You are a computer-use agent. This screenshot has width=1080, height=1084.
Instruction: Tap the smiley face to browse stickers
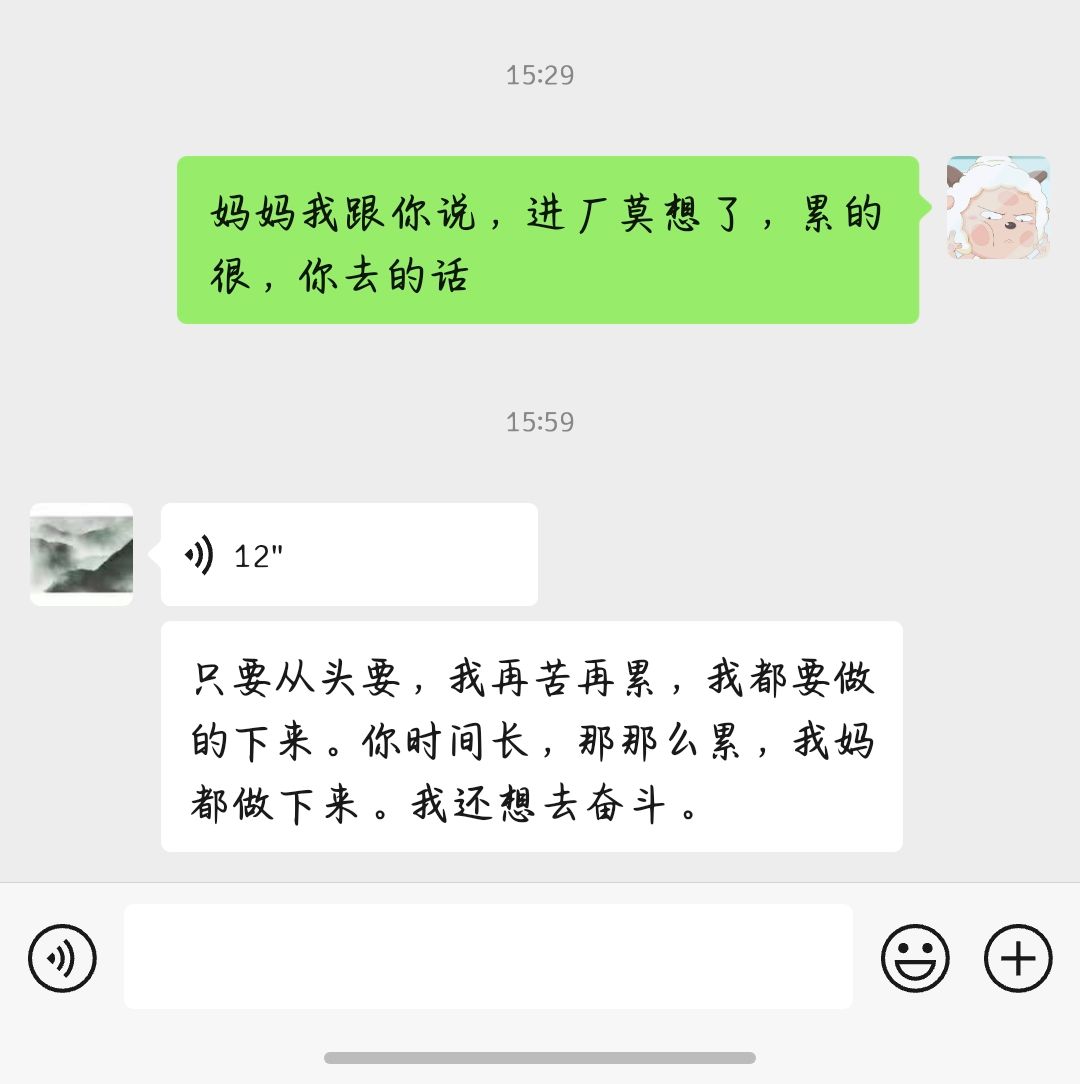click(x=916, y=957)
